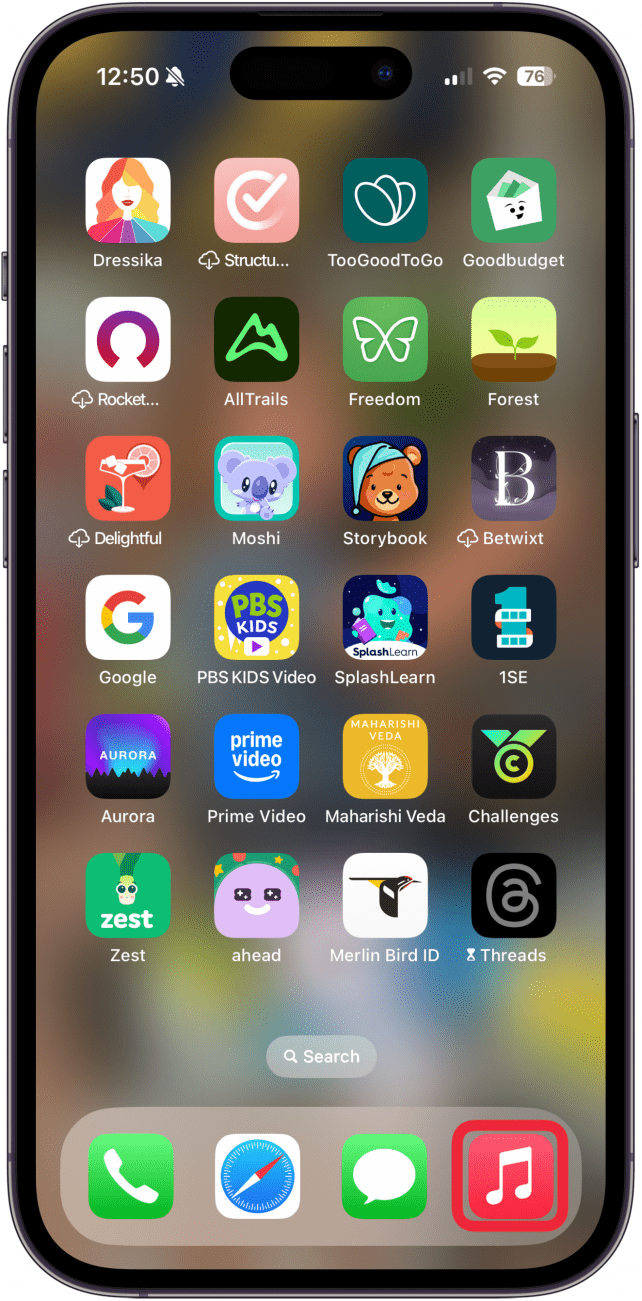
Task: Launch the Freedom app
Action: [x=385, y=339]
